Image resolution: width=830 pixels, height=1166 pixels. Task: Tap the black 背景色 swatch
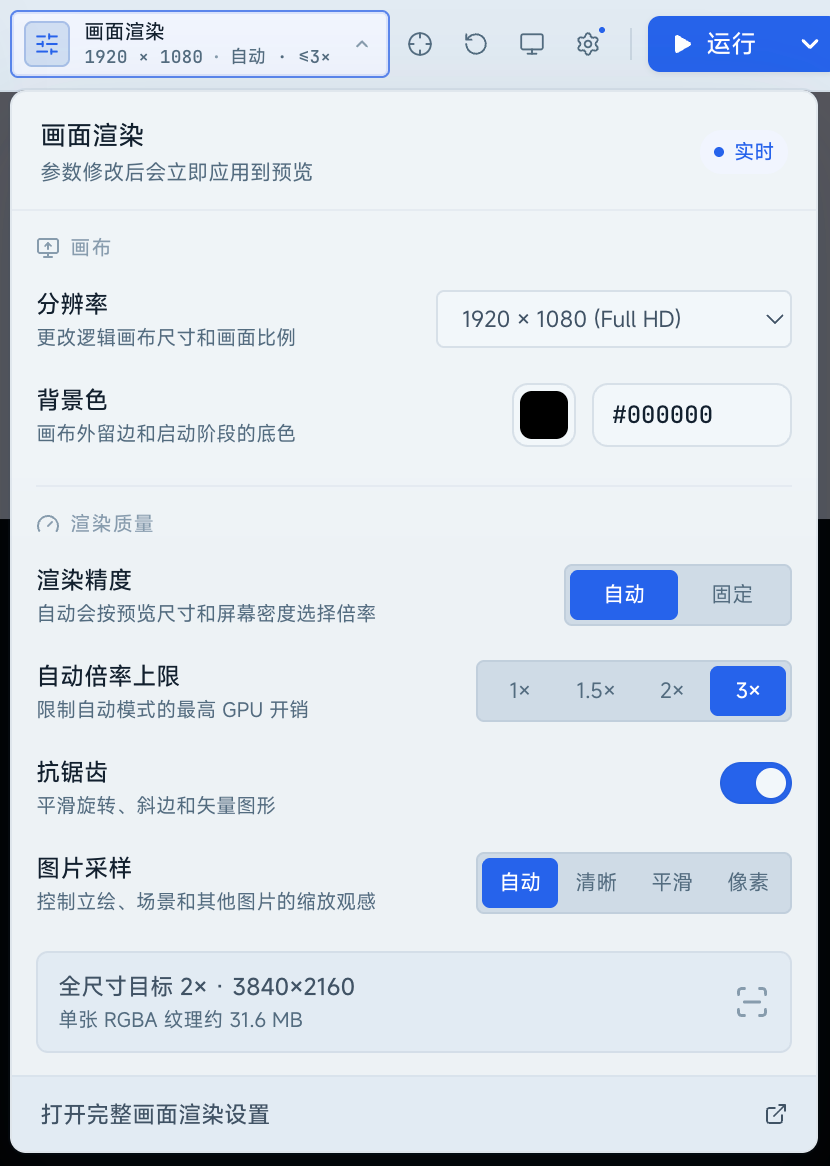click(544, 415)
